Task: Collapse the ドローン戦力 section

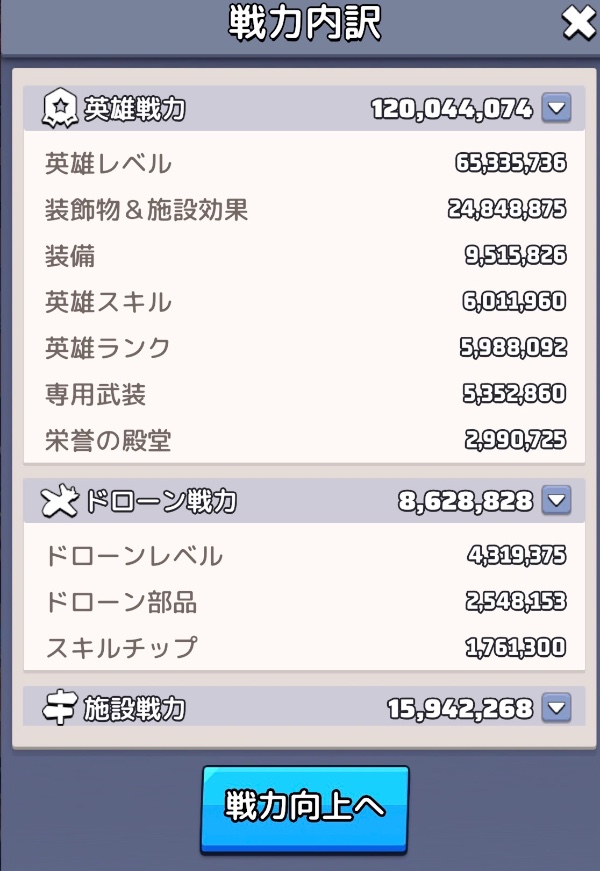Action: (x=556, y=500)
